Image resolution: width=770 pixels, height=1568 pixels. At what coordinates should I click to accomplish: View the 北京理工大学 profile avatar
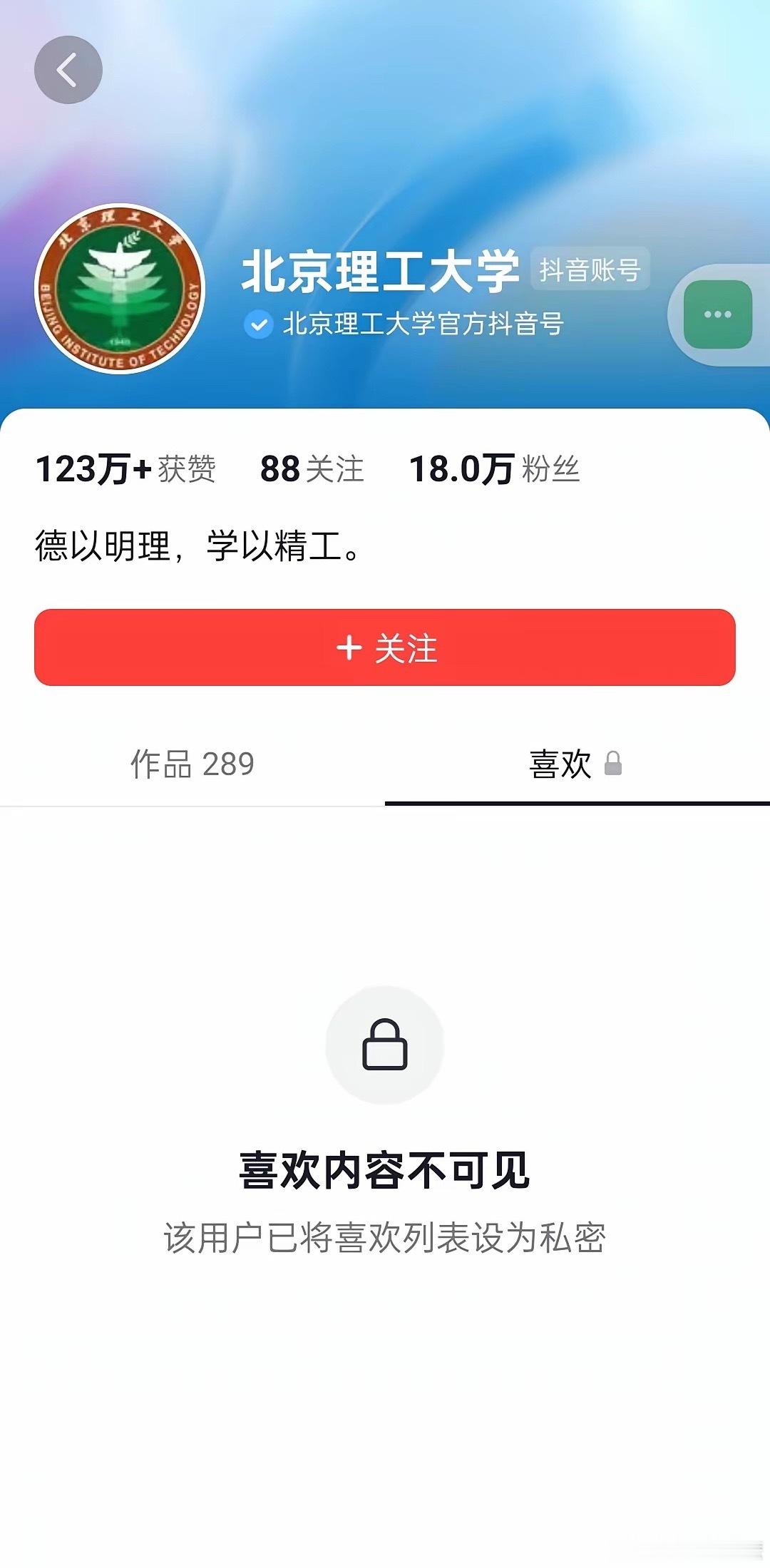click(120, 289)
